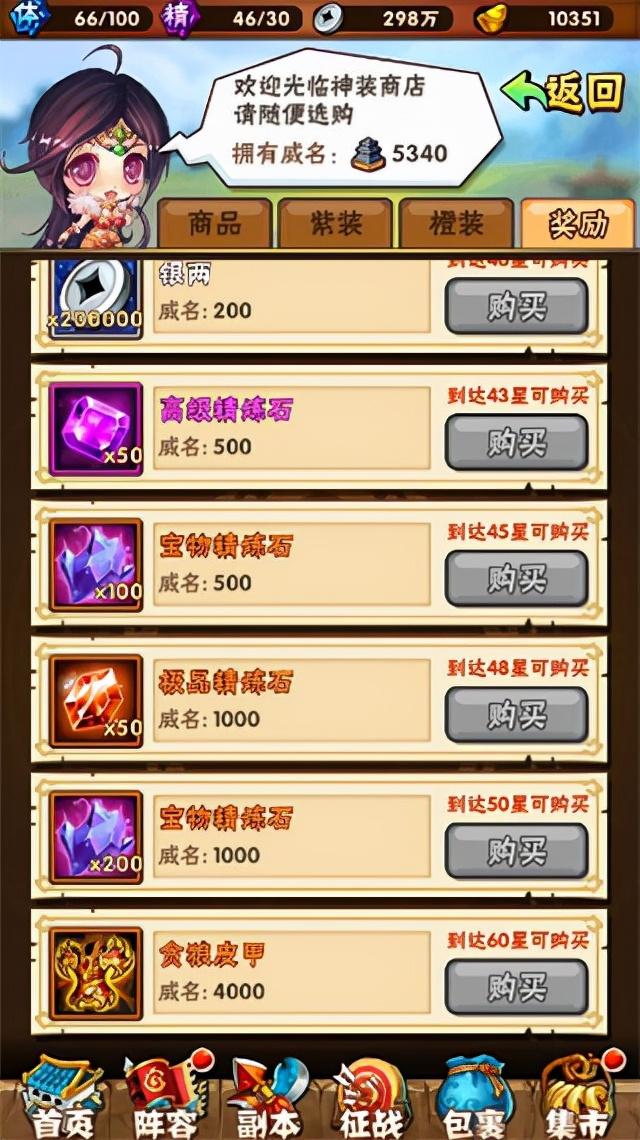Screen dimensions: 640x1140
Task: Open the 橙装 tab
Action: click(456, 223)
